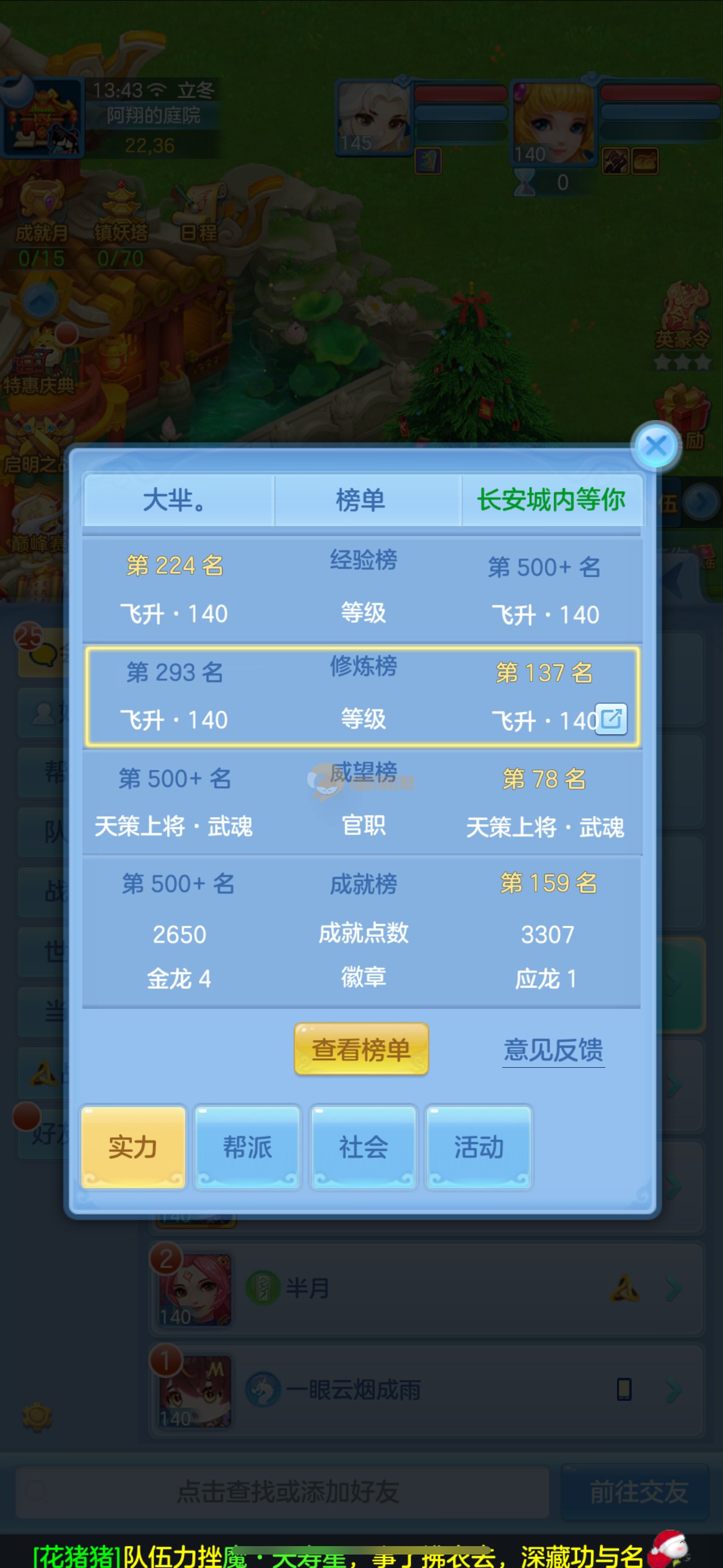Select the 威望榜 ranking row
This screenshot has height=1568, width=723.
click(x=362, y=801)
